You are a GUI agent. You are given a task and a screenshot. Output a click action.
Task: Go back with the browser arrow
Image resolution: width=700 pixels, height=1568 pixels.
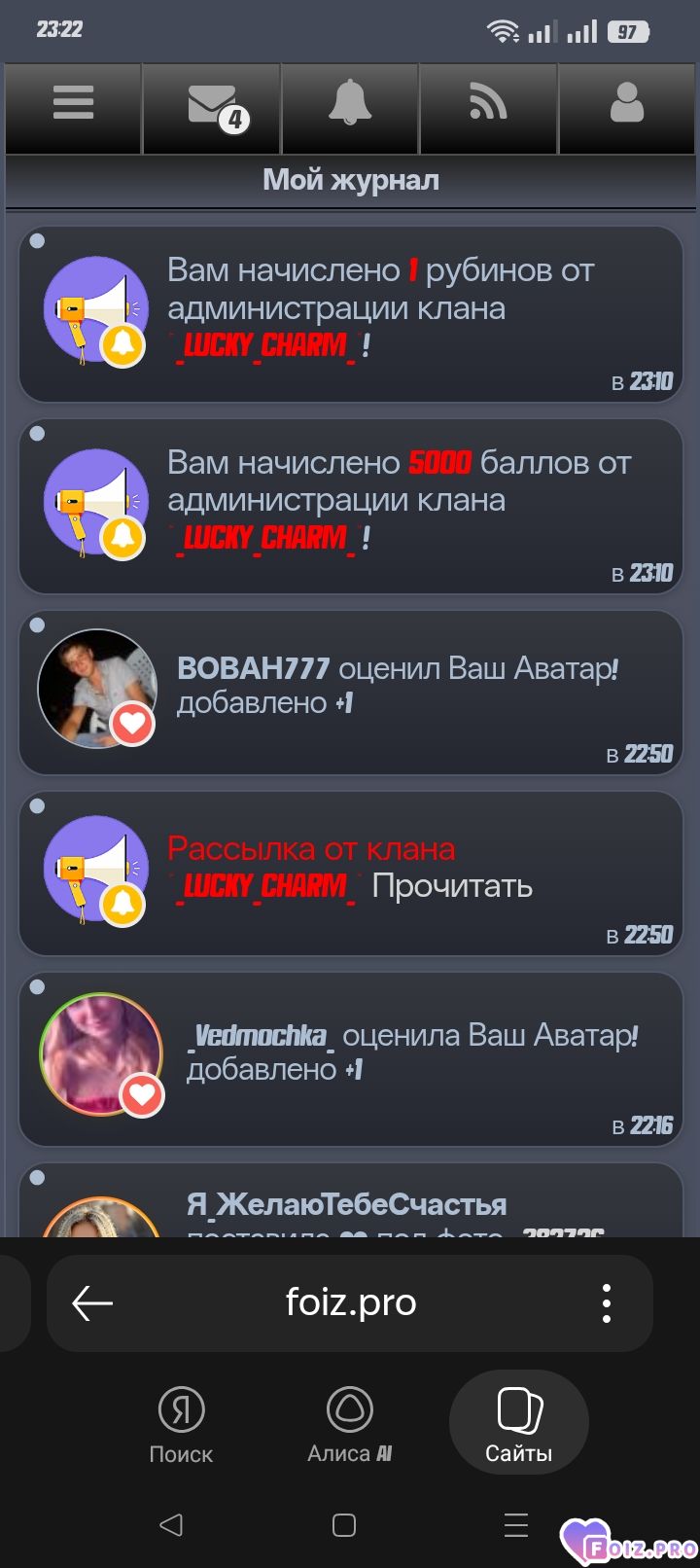tap(93, 1302)
